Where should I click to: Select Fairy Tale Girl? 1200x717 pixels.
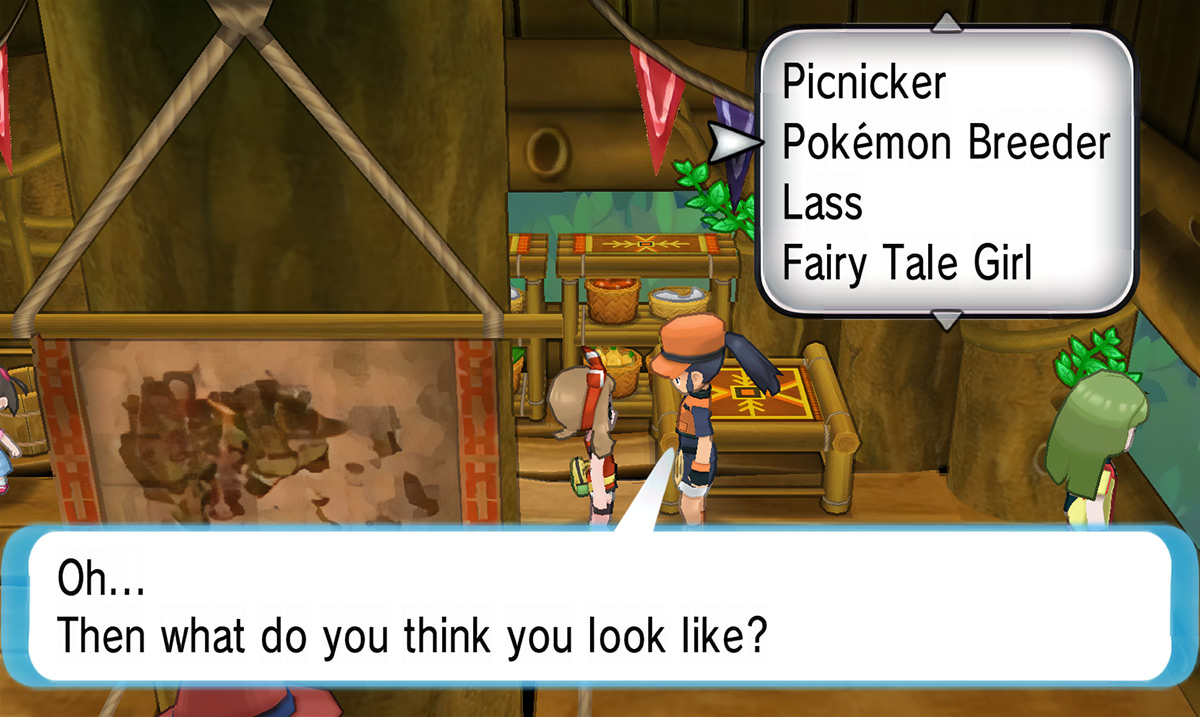click(906, 264)
